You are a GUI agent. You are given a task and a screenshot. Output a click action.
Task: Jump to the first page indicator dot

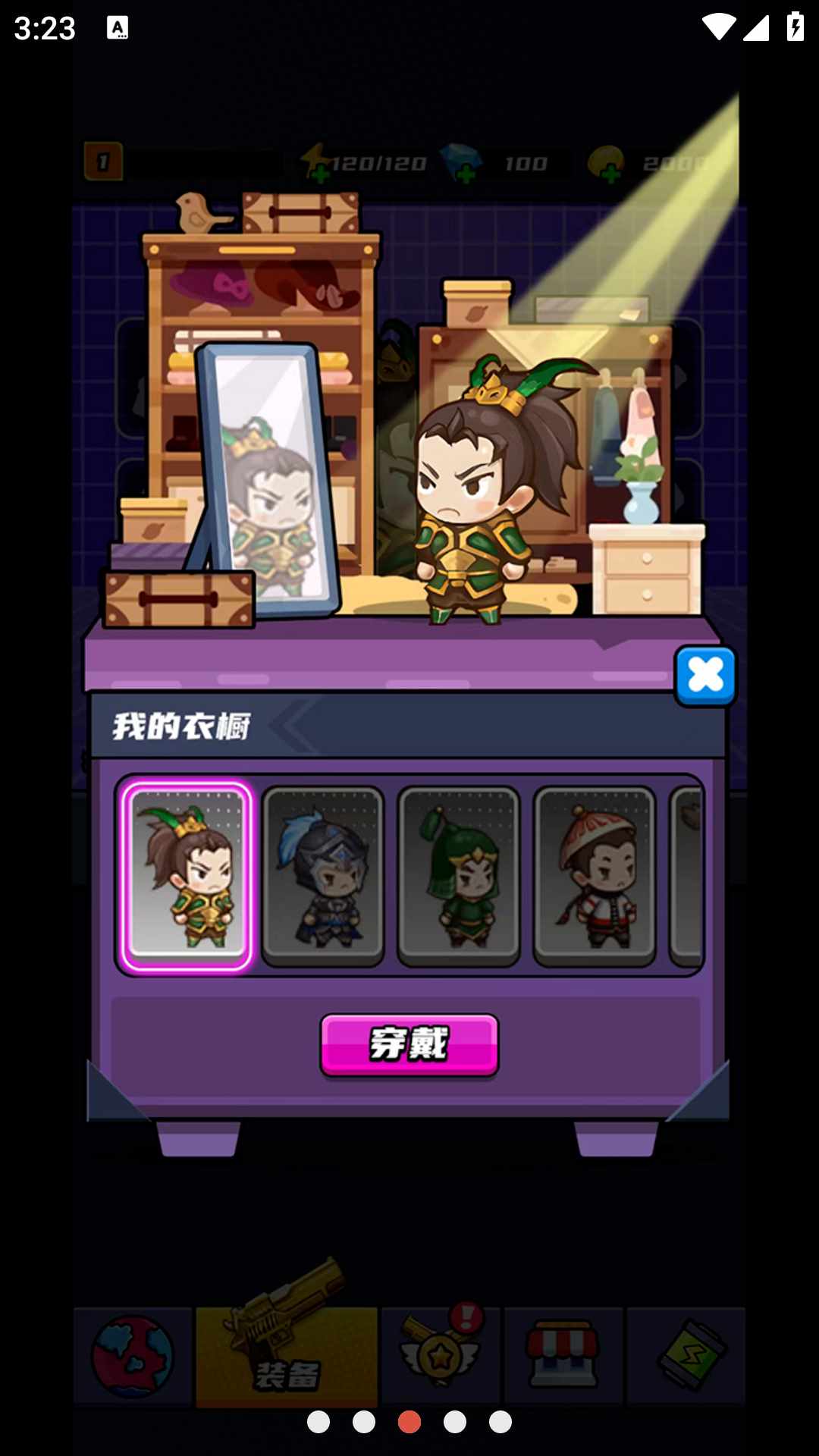click(318, 1422)
